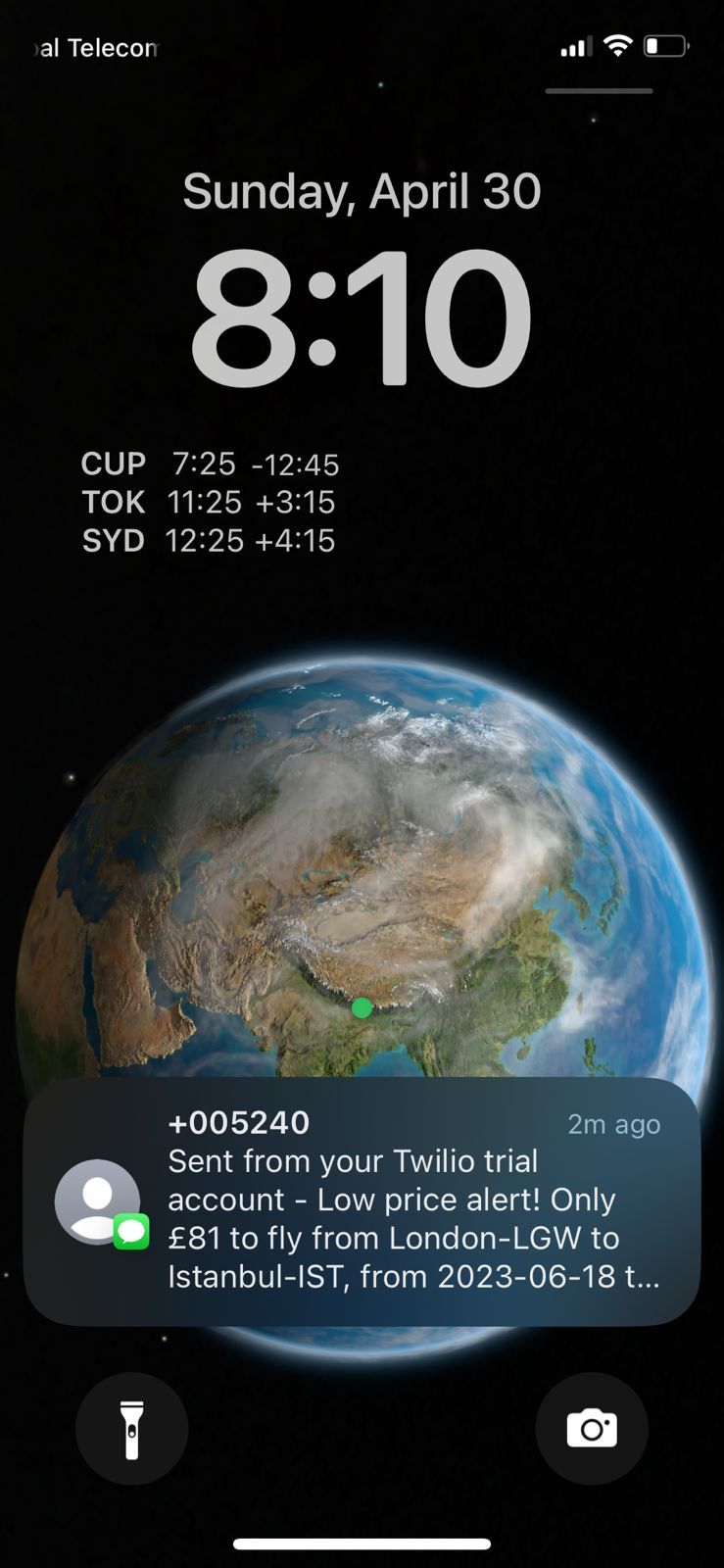The height and width of the screenshot is (1568, 724).
Task: Turn on the flashlight
Action: (x=131, y=1429)
